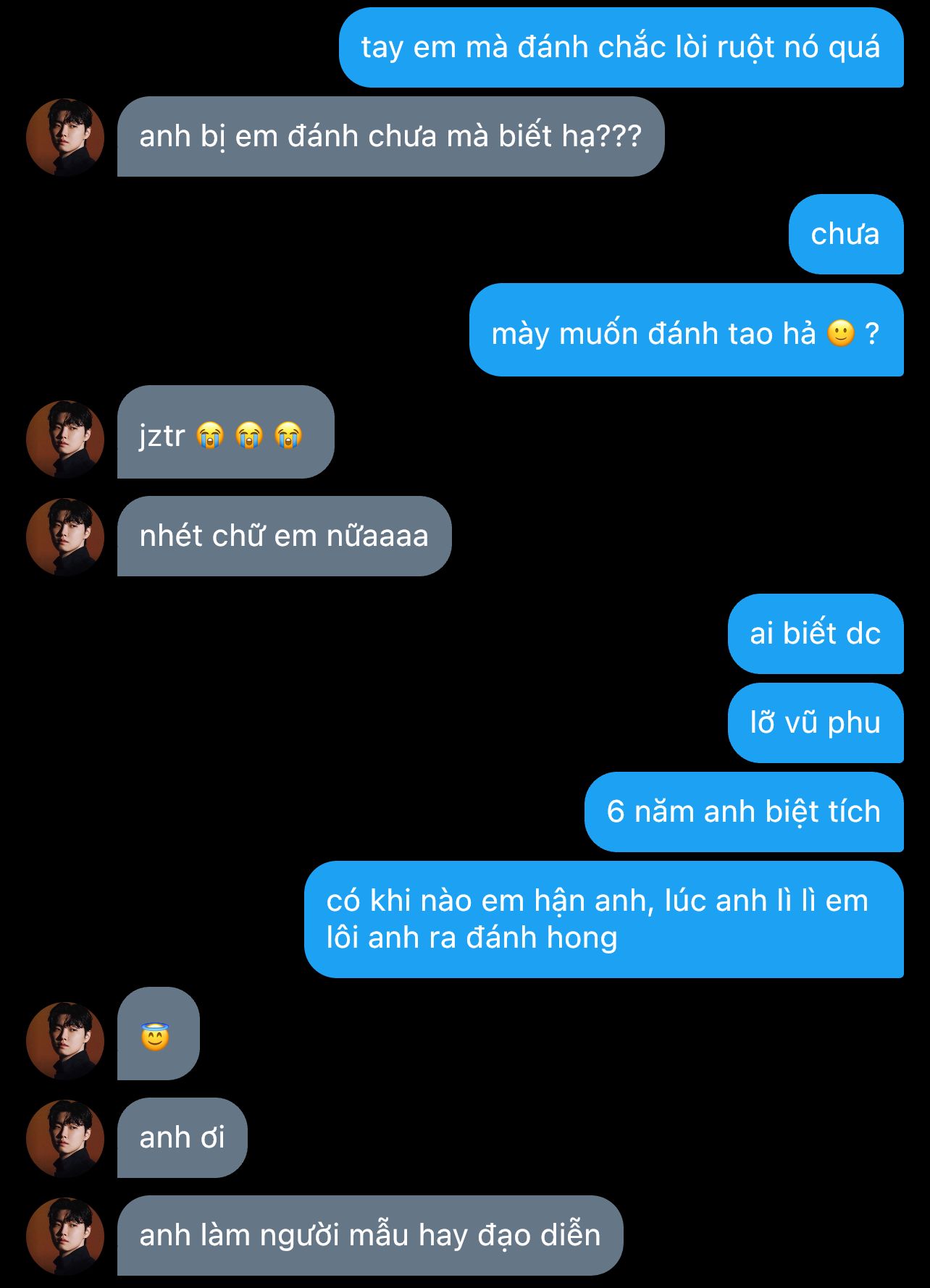This screenshot has height=1288, width=930.
Task: Select the avatar next to "anh ơi"
Action: click(65, 1139)
